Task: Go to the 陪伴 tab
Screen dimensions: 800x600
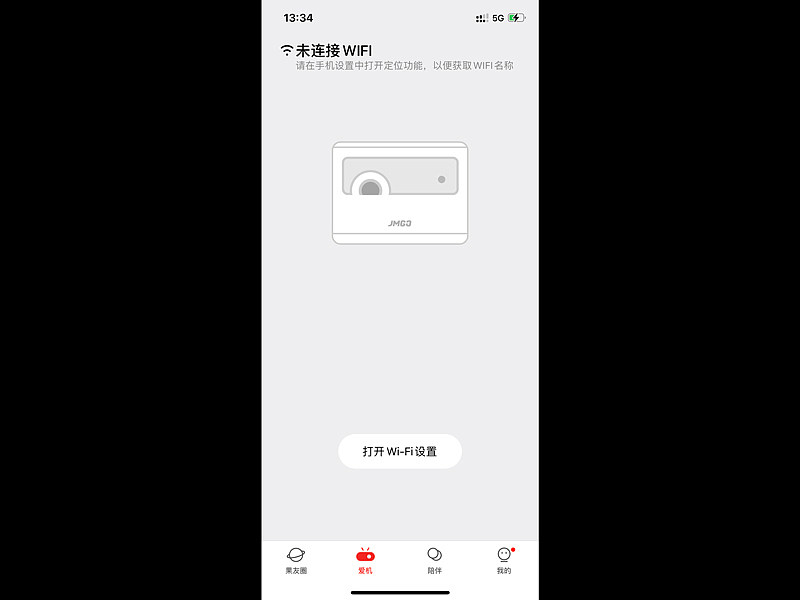Action: [434, 560]
